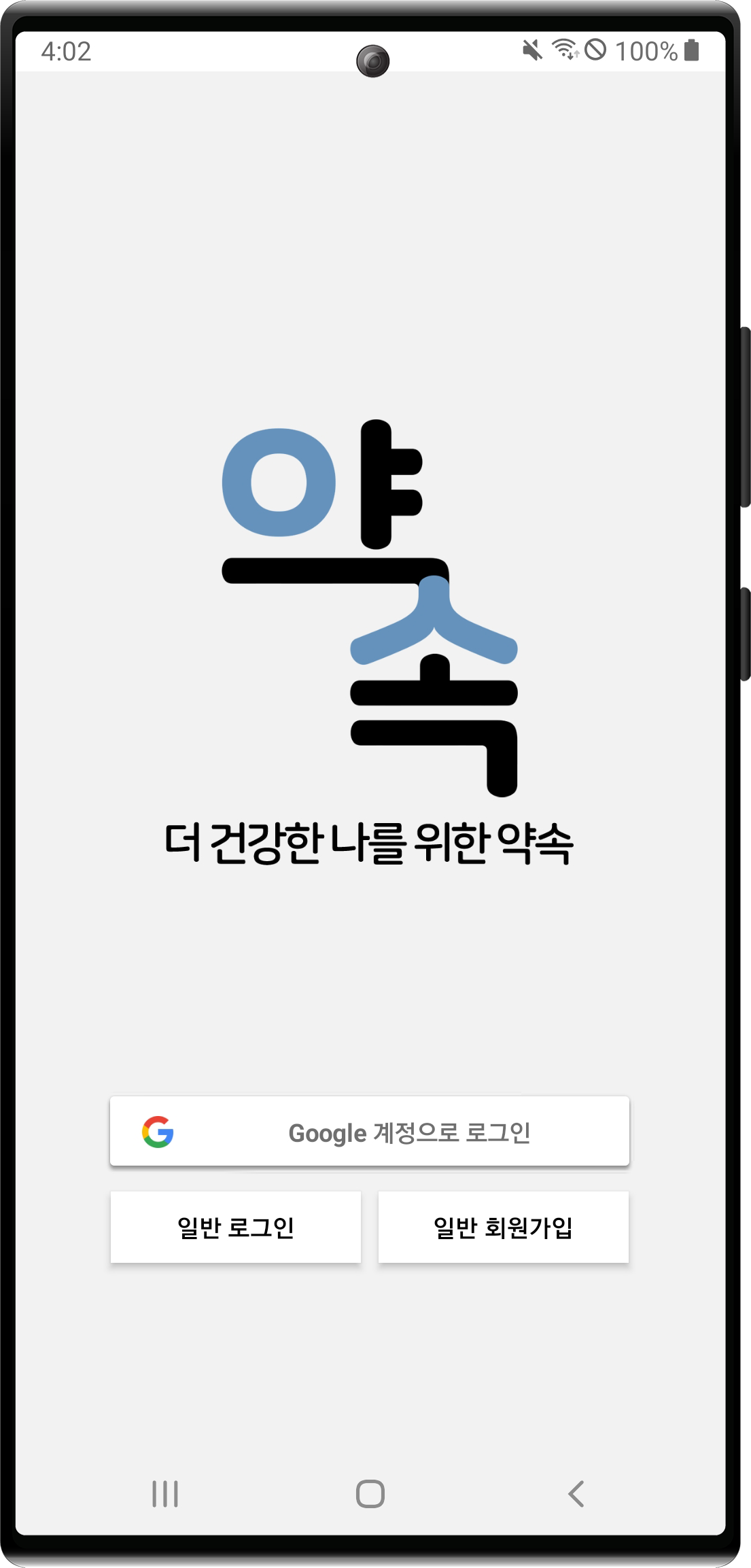Viewport: 751px width, 1568px height.
Task: Open 일반 회원가입 sign-up
Action: [x=503, y=1227]
